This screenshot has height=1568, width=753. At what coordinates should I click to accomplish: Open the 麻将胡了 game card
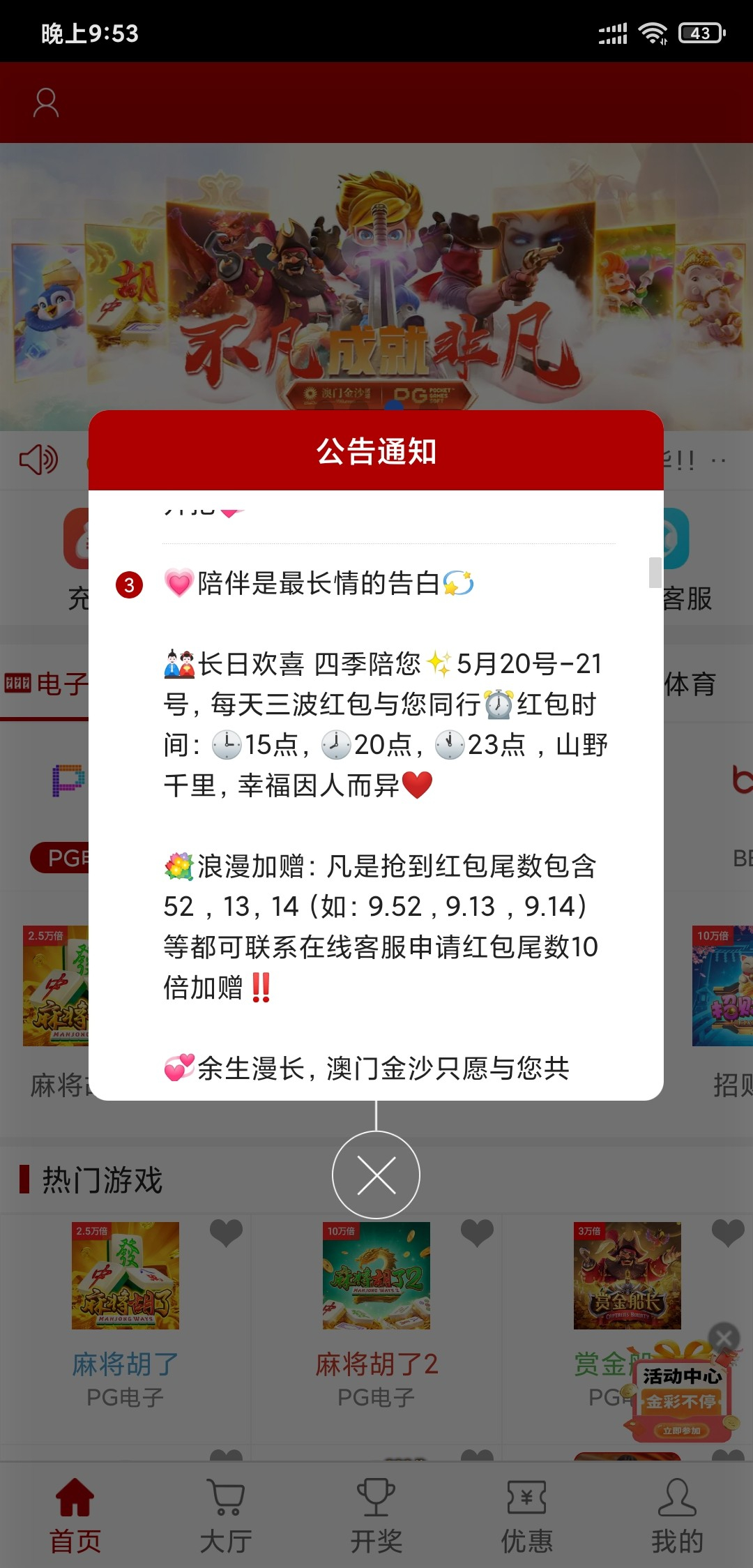point(125,1275)
